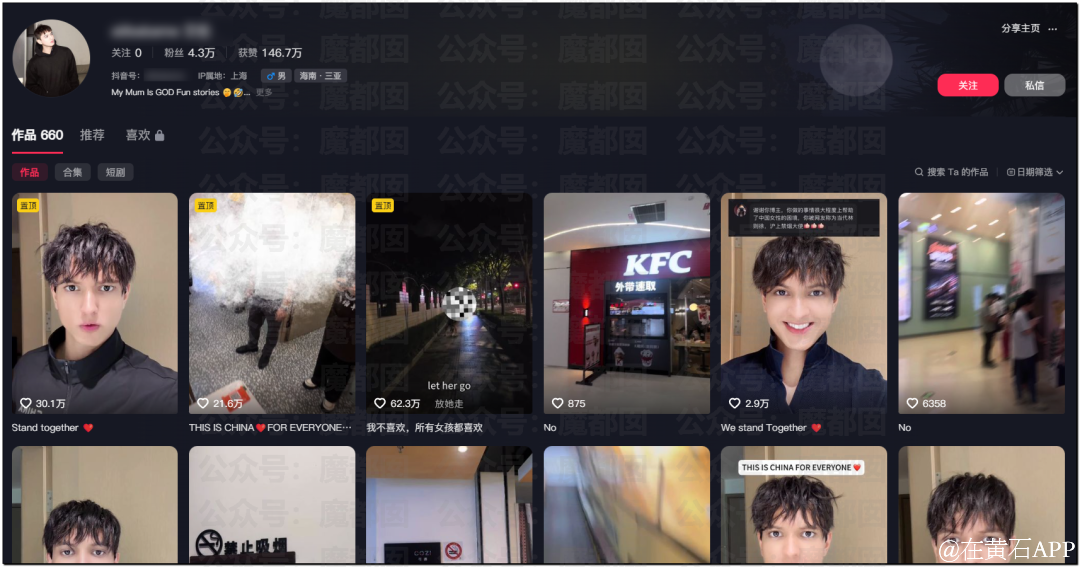
Task: Select the 合集 filter chip
Action: point(73,172)
